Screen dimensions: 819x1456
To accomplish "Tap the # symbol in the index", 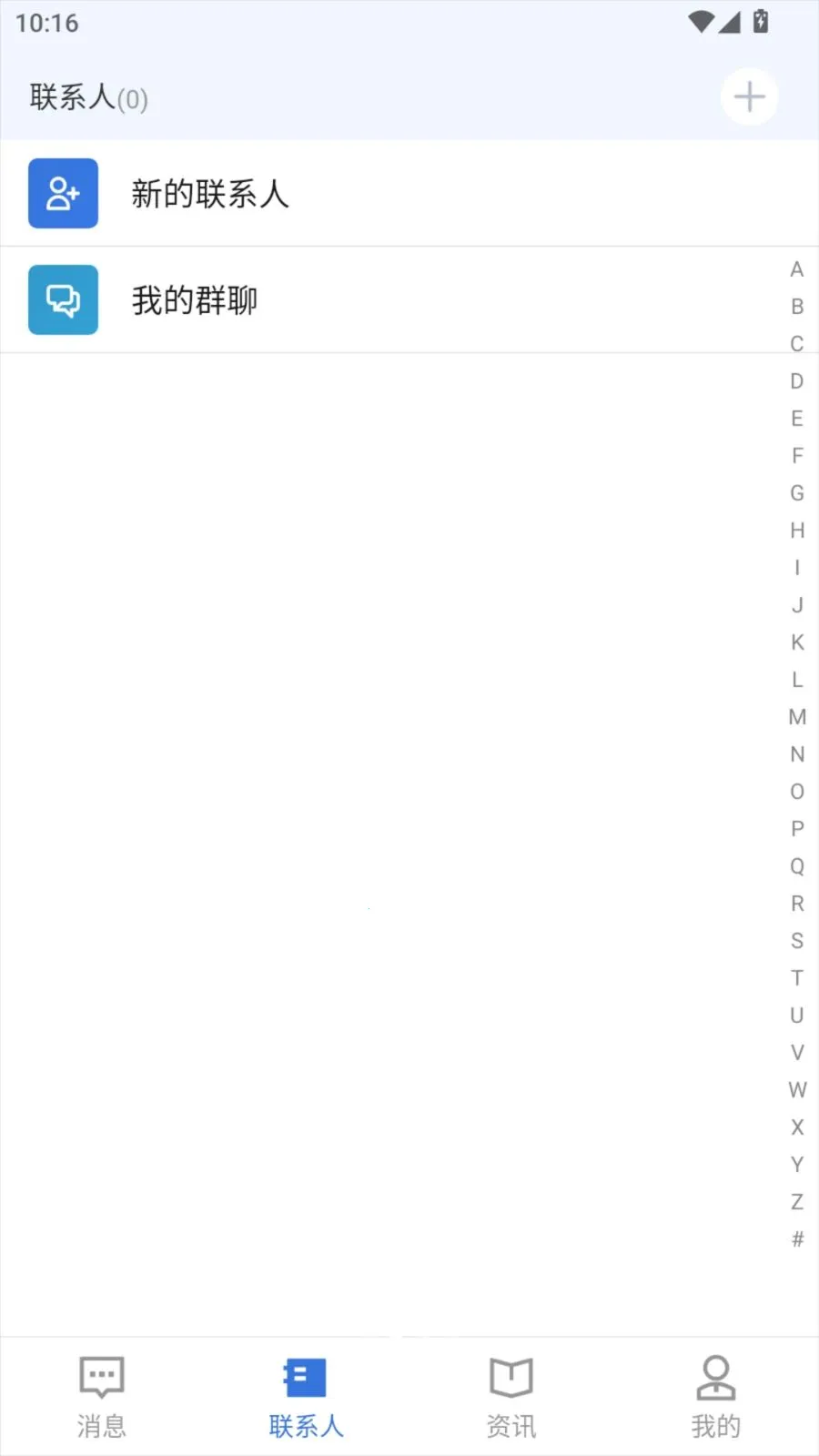I will pyautogui.click(x=797, y=1239).
